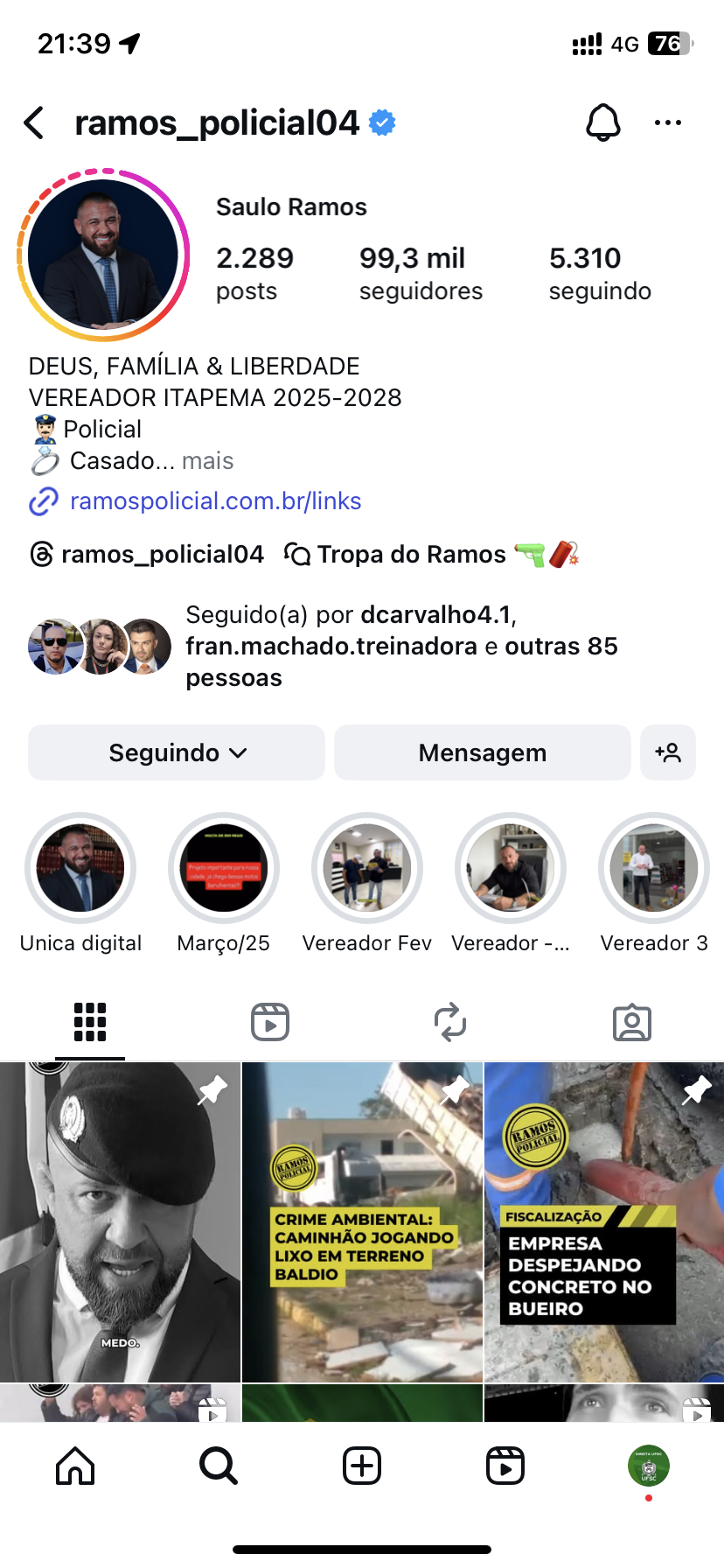Send a message via Mensagem button
Screen dimensions: 724x1568
[x=482, y=752]
